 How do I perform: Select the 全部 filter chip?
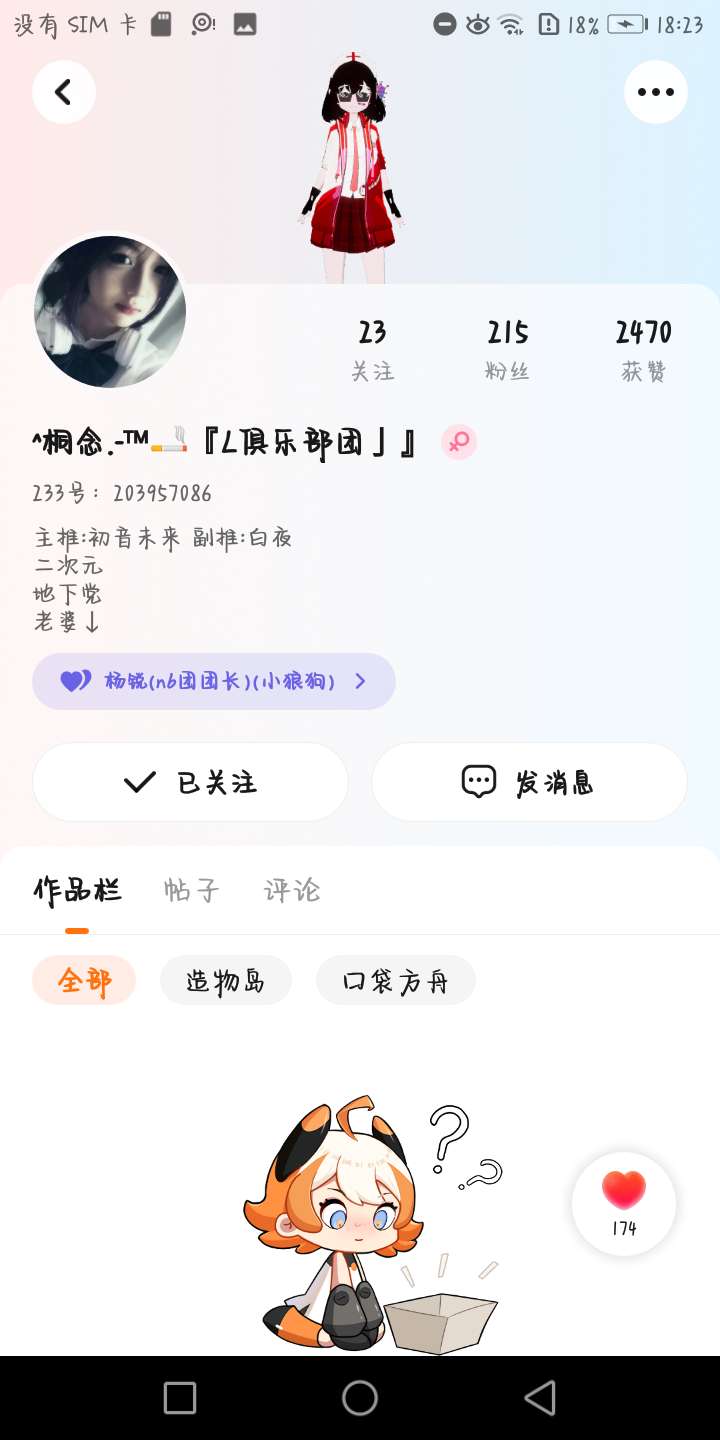point(84,981)
